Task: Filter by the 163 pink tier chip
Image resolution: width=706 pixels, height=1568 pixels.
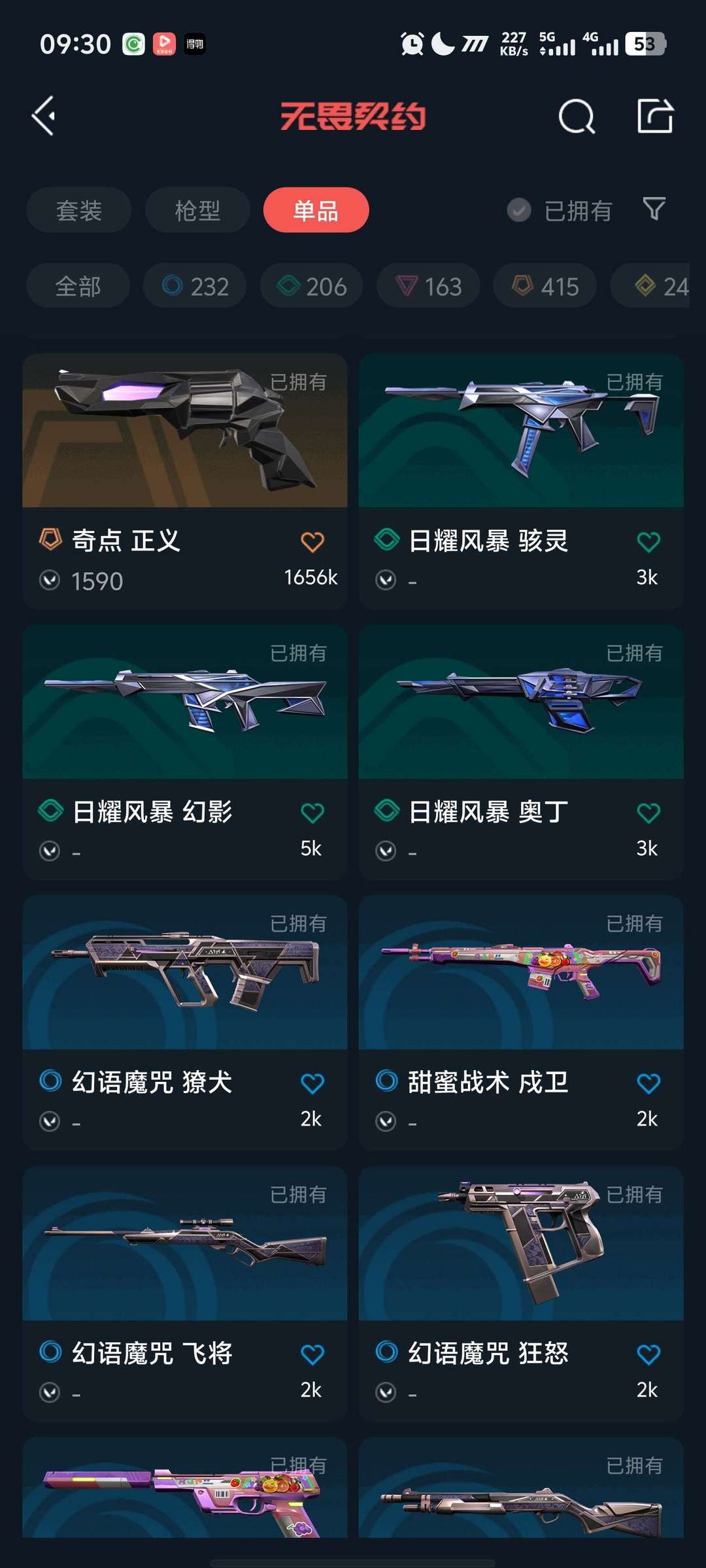Action: (x=428, y=286)
